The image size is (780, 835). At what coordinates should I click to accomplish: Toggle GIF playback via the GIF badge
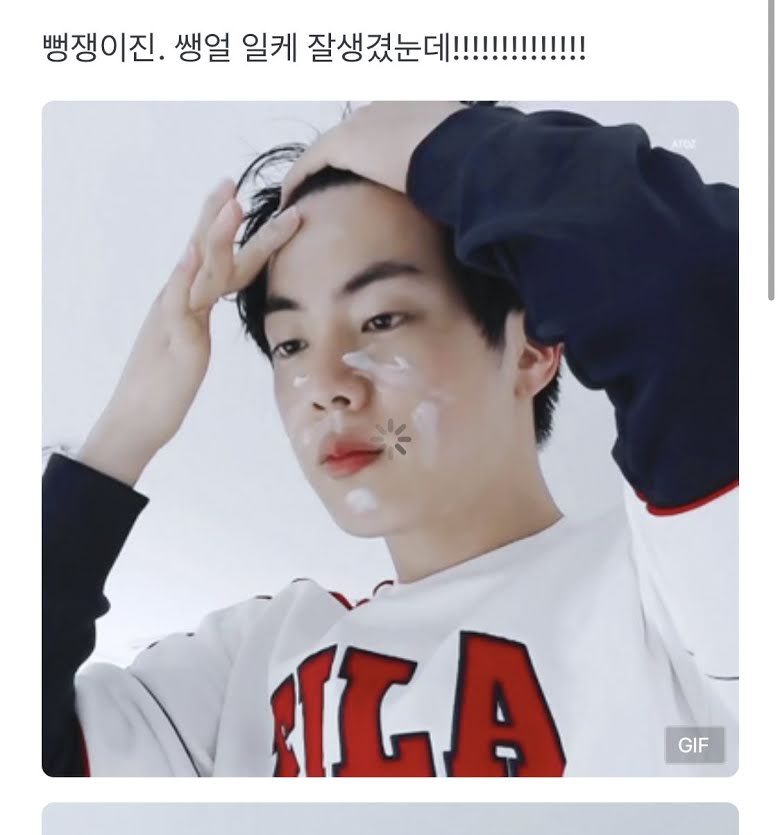point(697,743)
